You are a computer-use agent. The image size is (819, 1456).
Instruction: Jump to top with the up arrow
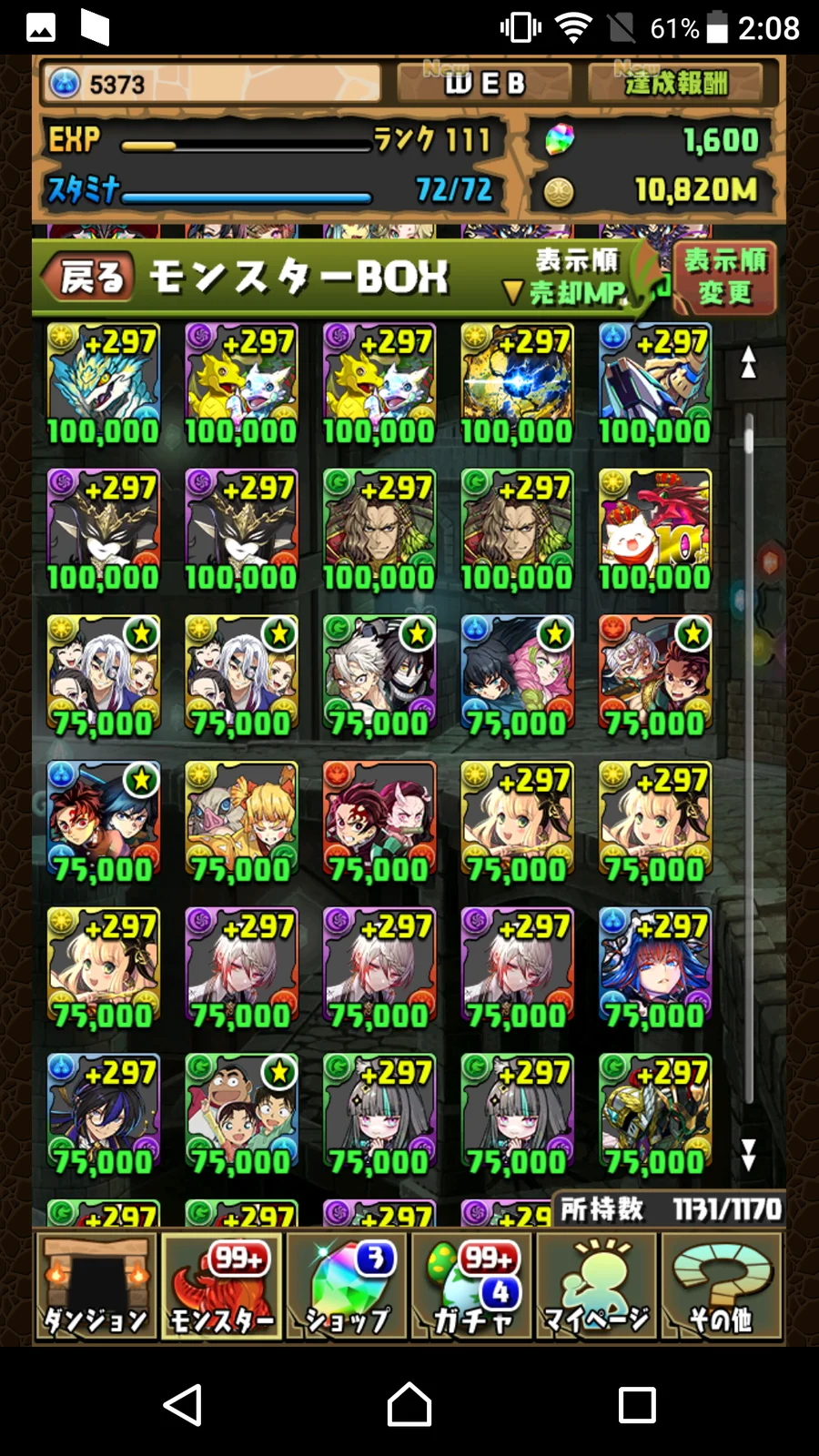point(748,362)
